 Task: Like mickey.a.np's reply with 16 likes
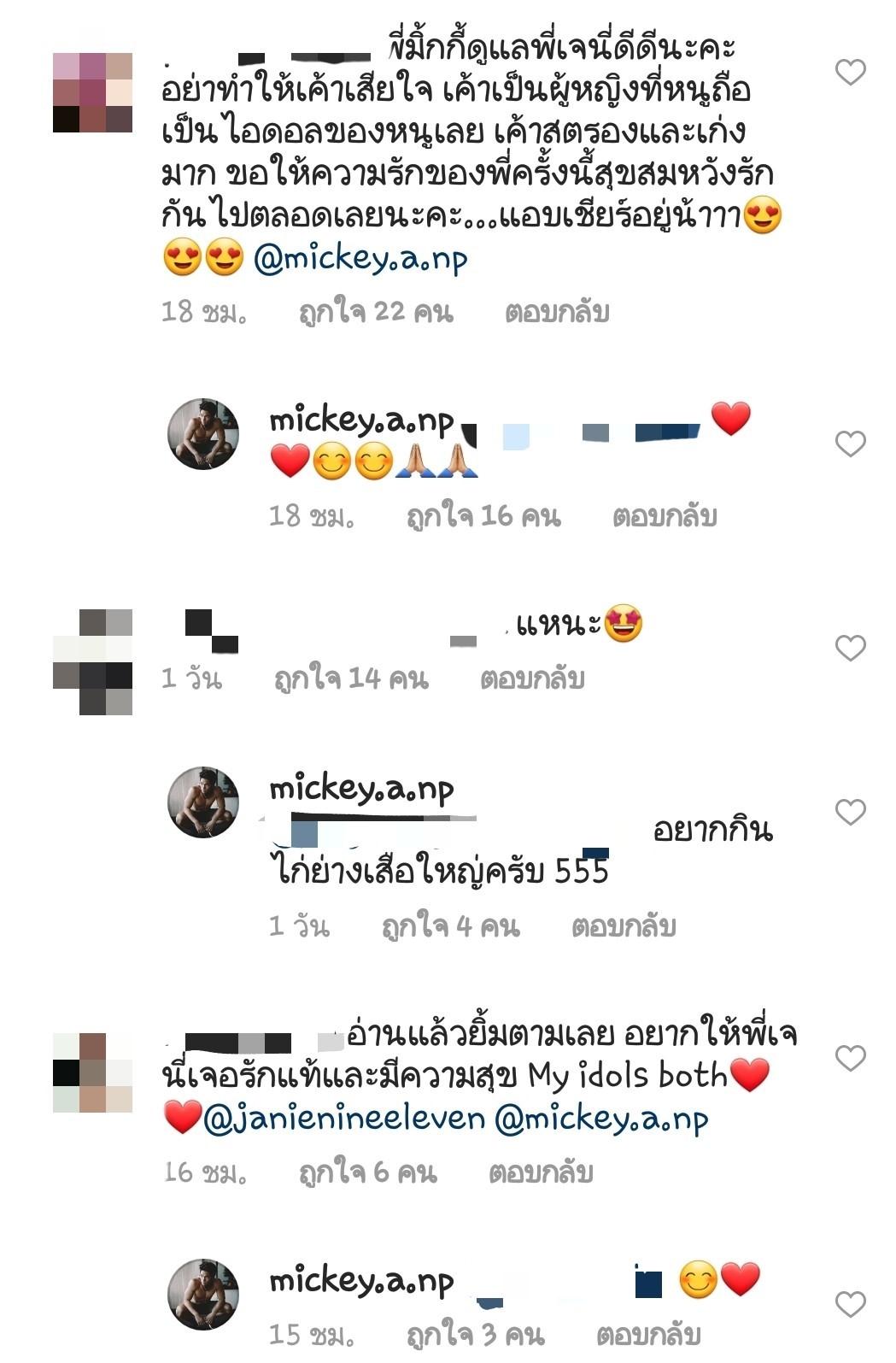point(850,444)
